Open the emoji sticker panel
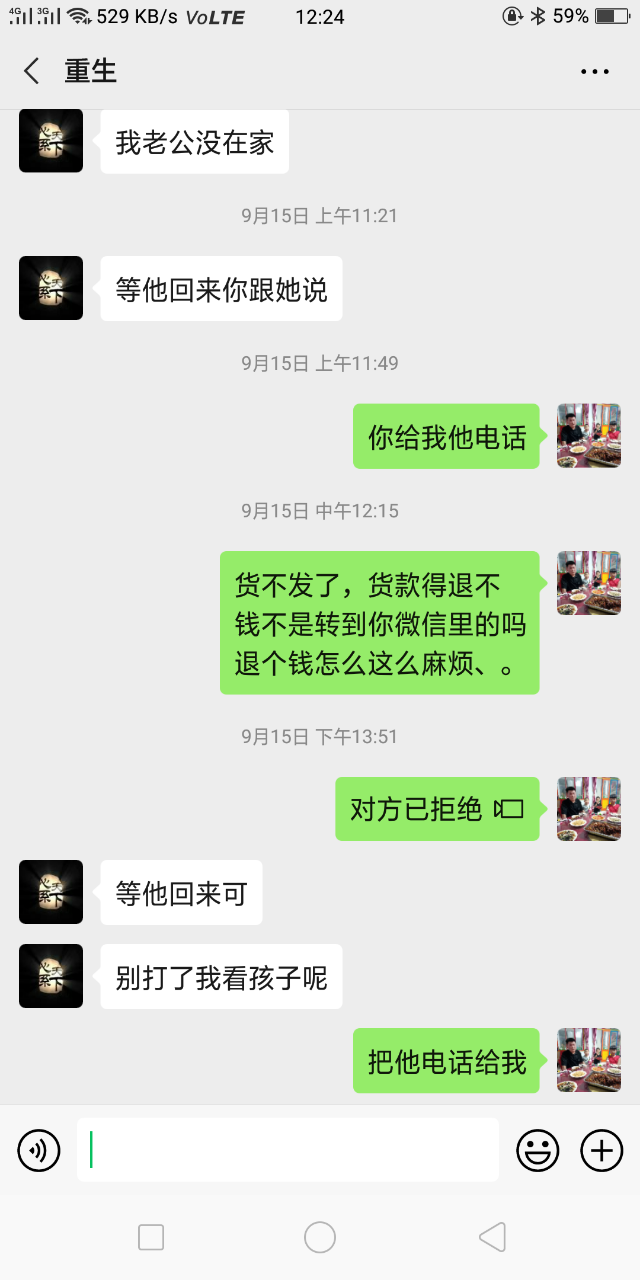The height and width of the screenshot is (1280, 640). point(537,1151)
